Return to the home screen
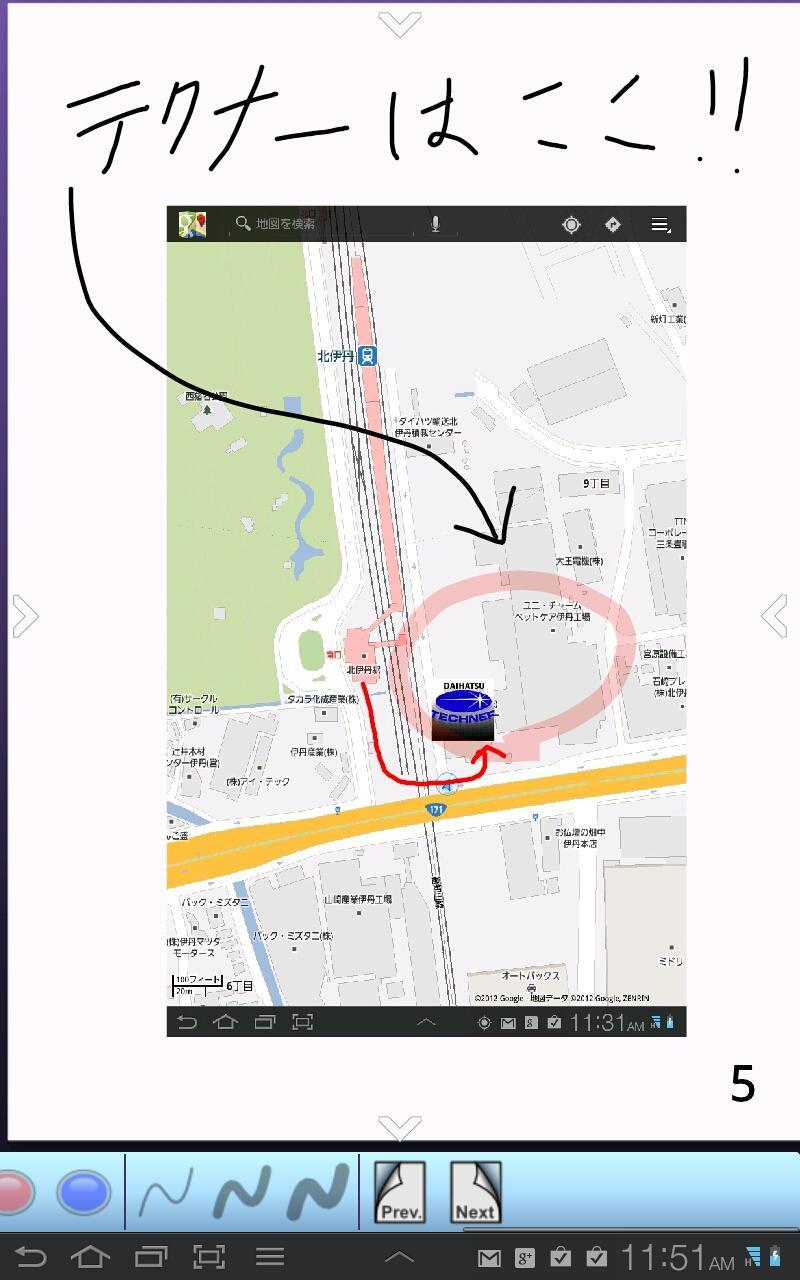This screenshot has width=800, height=1280. pos(90,1256)
